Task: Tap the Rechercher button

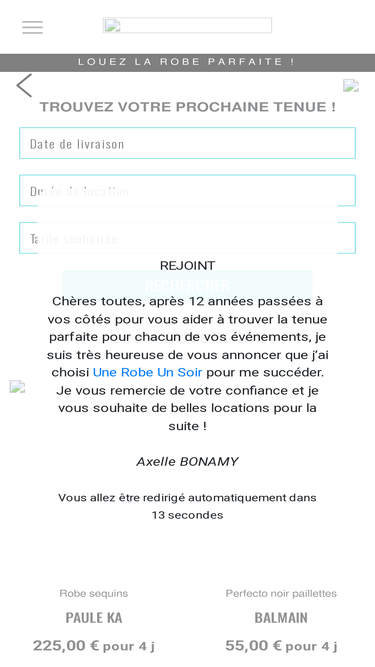Action: pyautogui.click(x=187, y=285)
